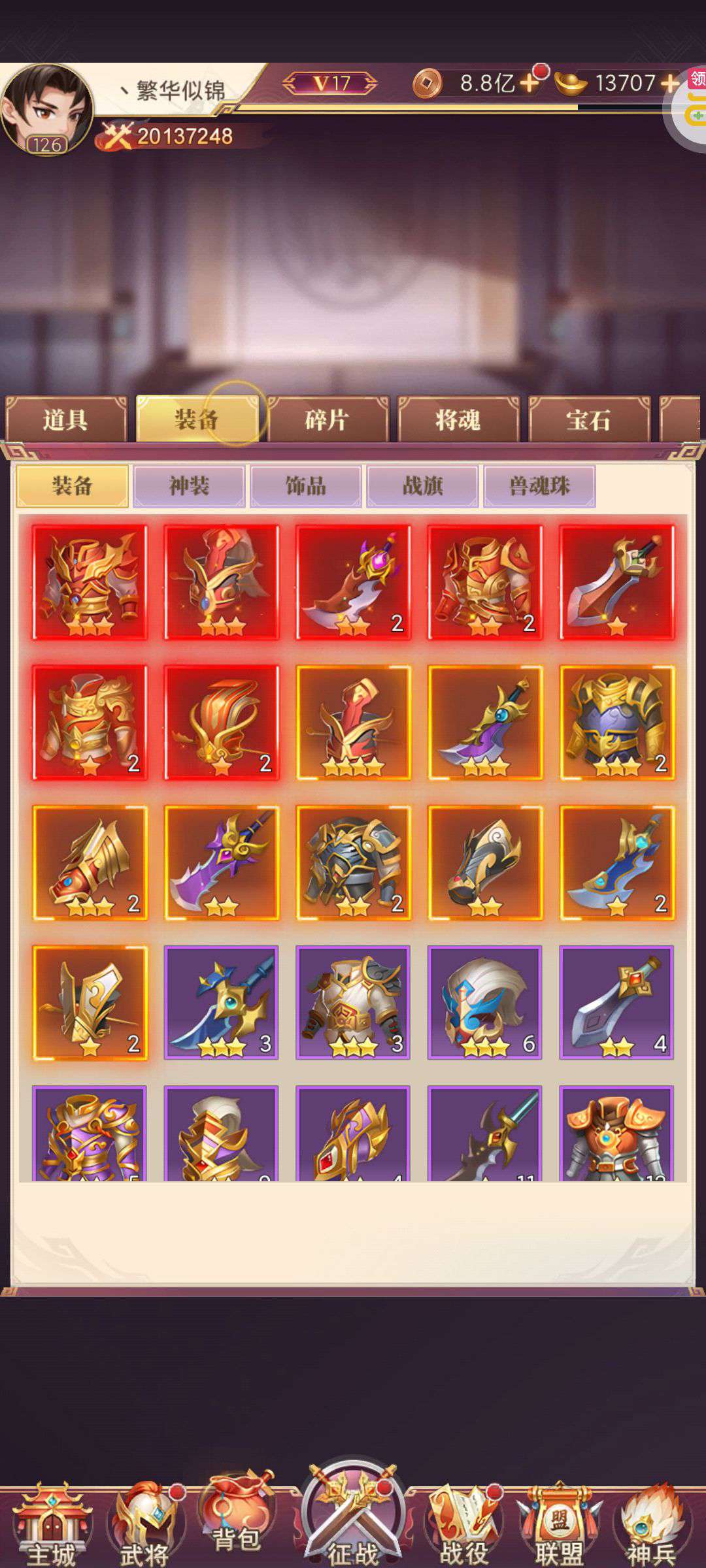This screenshot has width=706, height=1568.
Task: Select the purple helmet with quantity 6
Action: pyautogui.click(x=484, y=1002)
